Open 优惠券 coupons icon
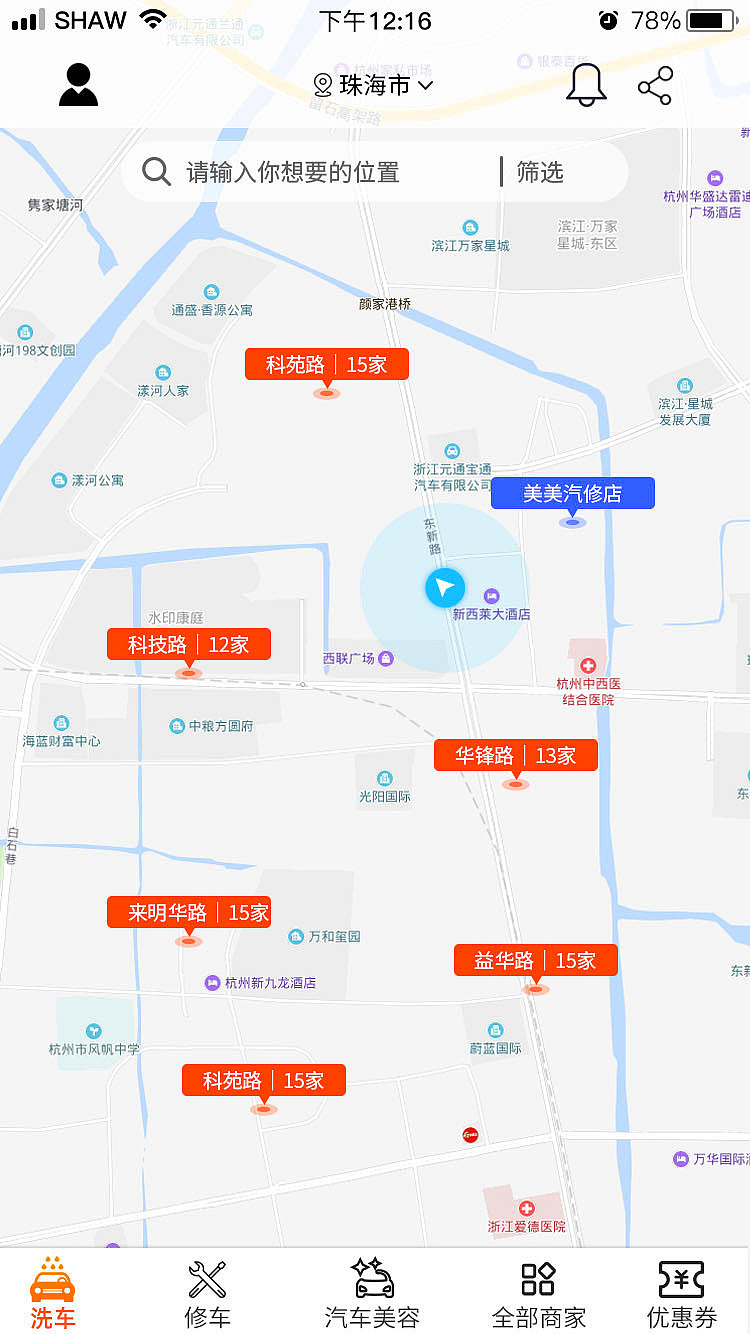 (x=681, y=1278)
